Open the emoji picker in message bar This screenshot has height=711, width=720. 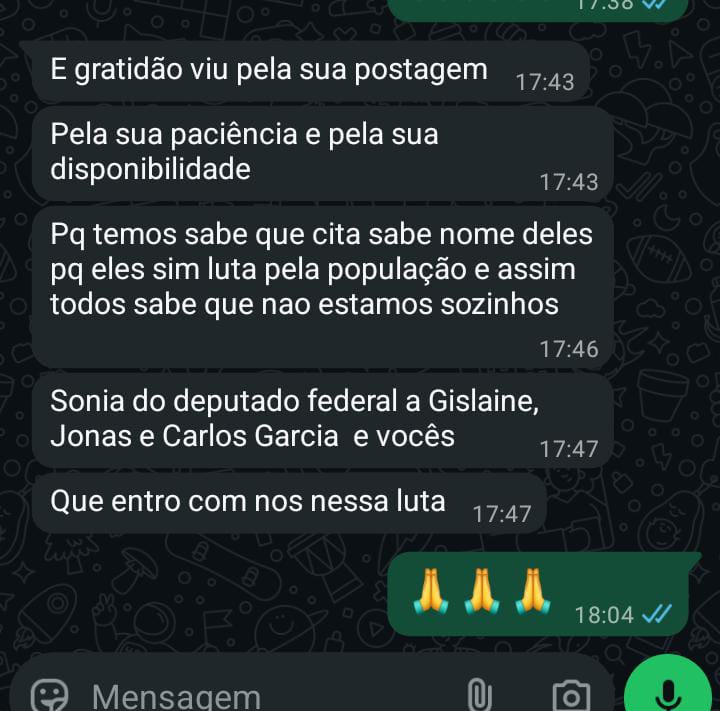pos(49,694)
